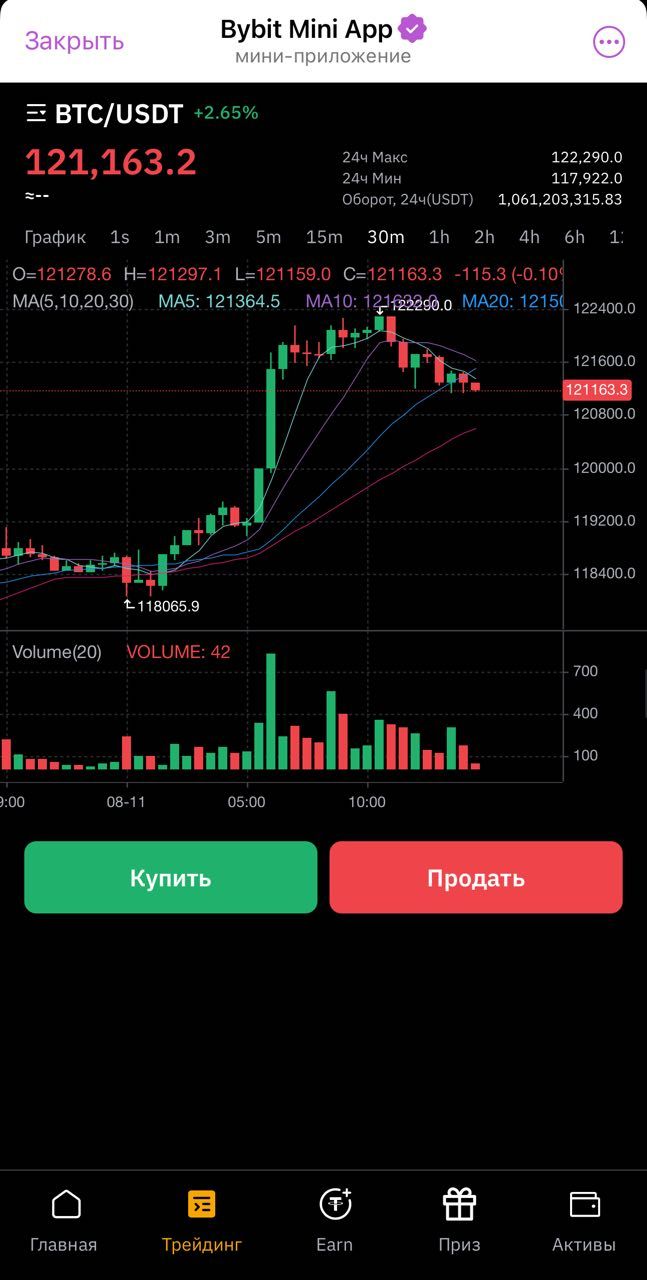Image resolution: width=647 pixels, height=1280 pixels.
Task: Select the 4h timeframe
Action: [x=529, y=237]
